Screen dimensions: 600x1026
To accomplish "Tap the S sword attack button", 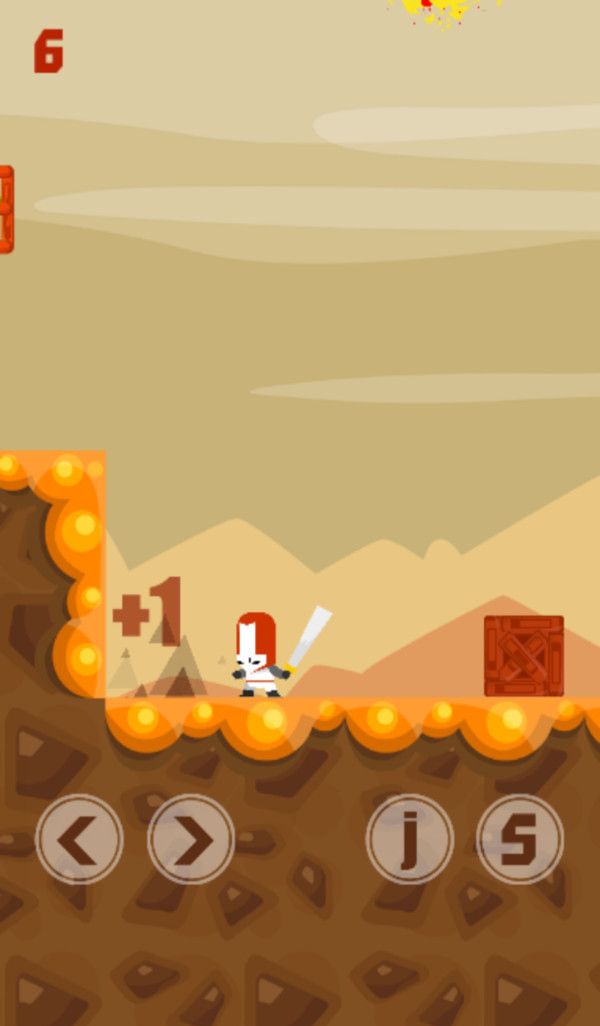I will (x=520, y=839).
